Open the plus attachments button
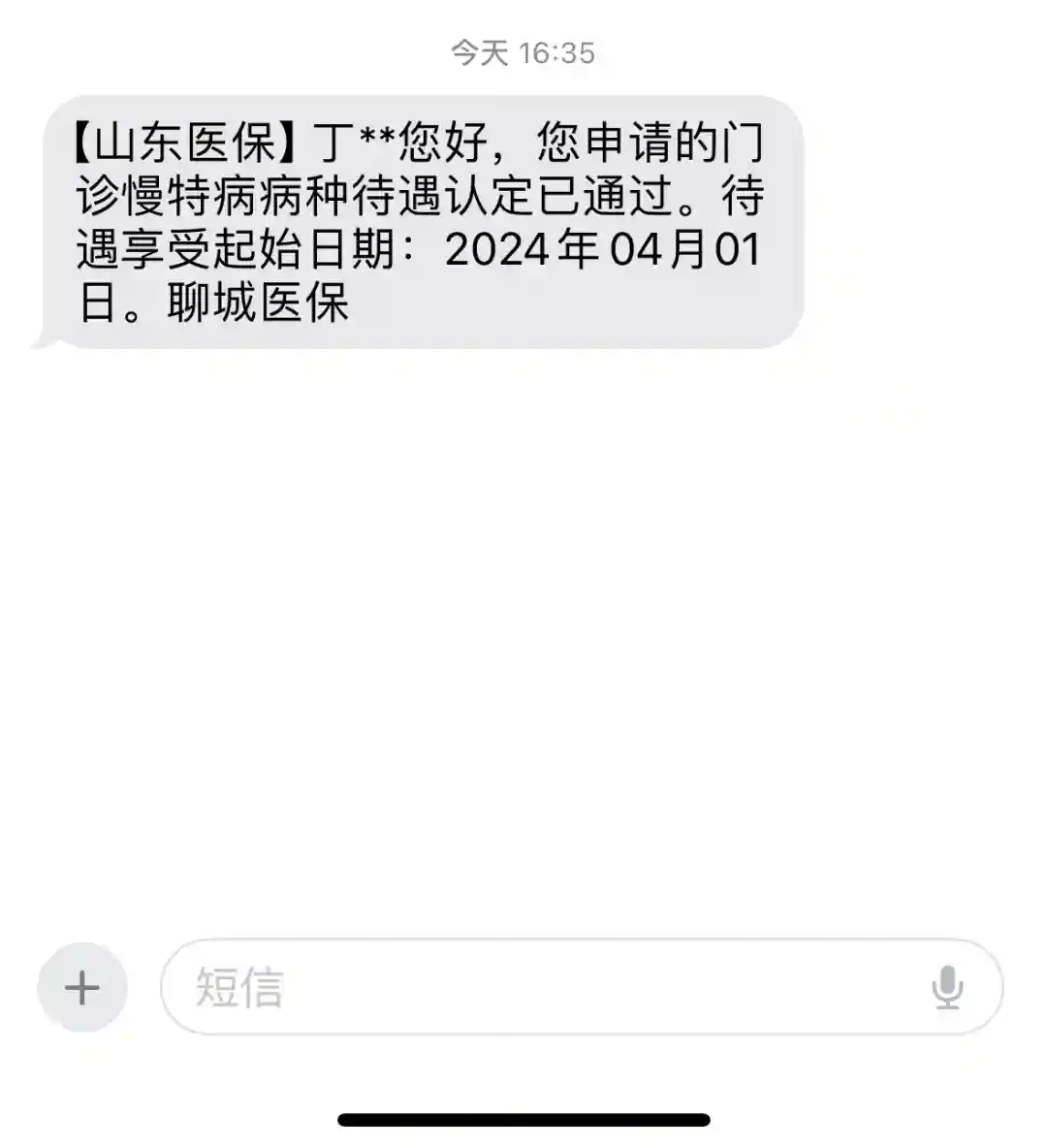Viewport: 1047px width, 1148px height. coord(82,988)
